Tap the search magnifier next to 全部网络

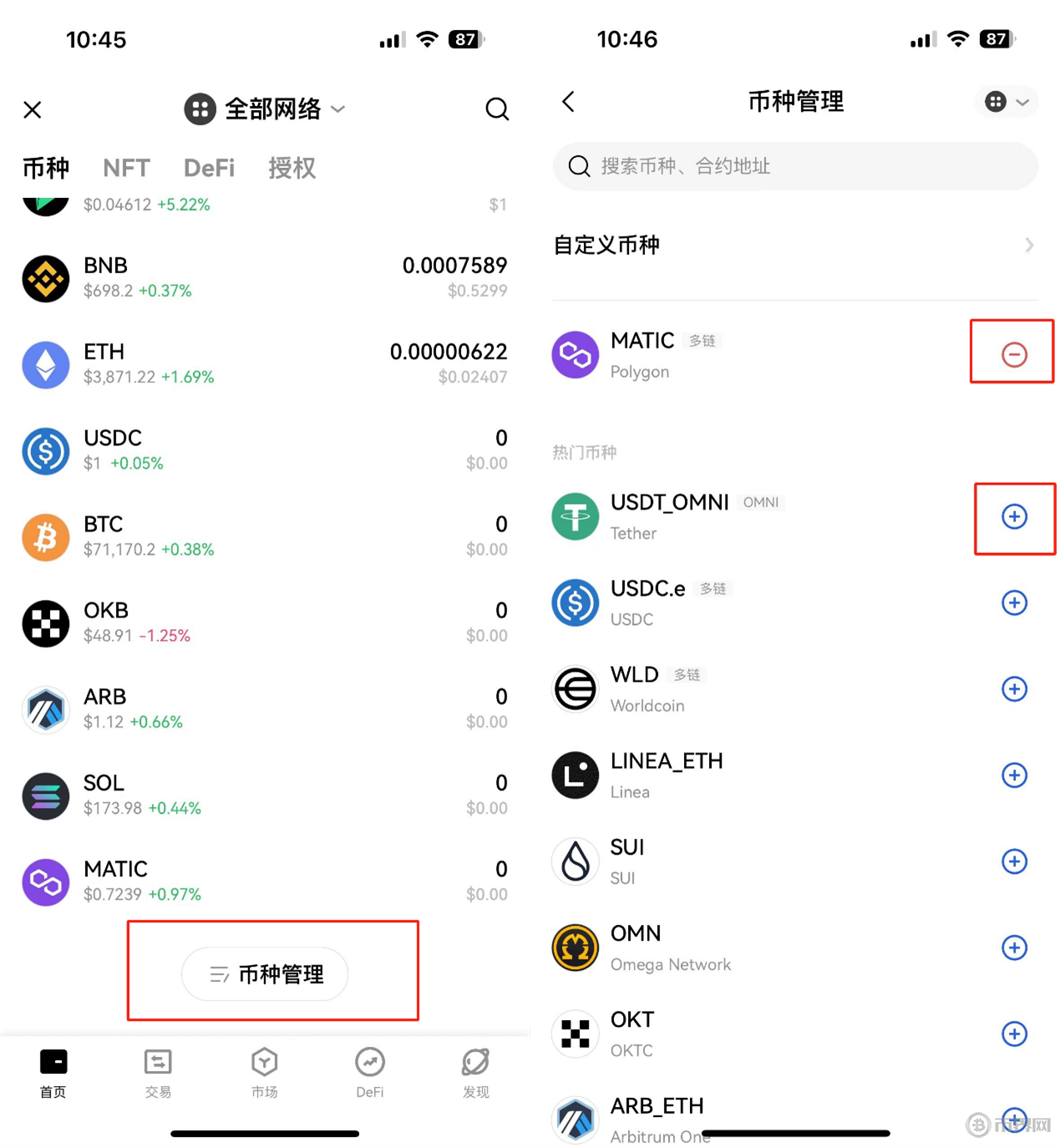pos(497,109)
